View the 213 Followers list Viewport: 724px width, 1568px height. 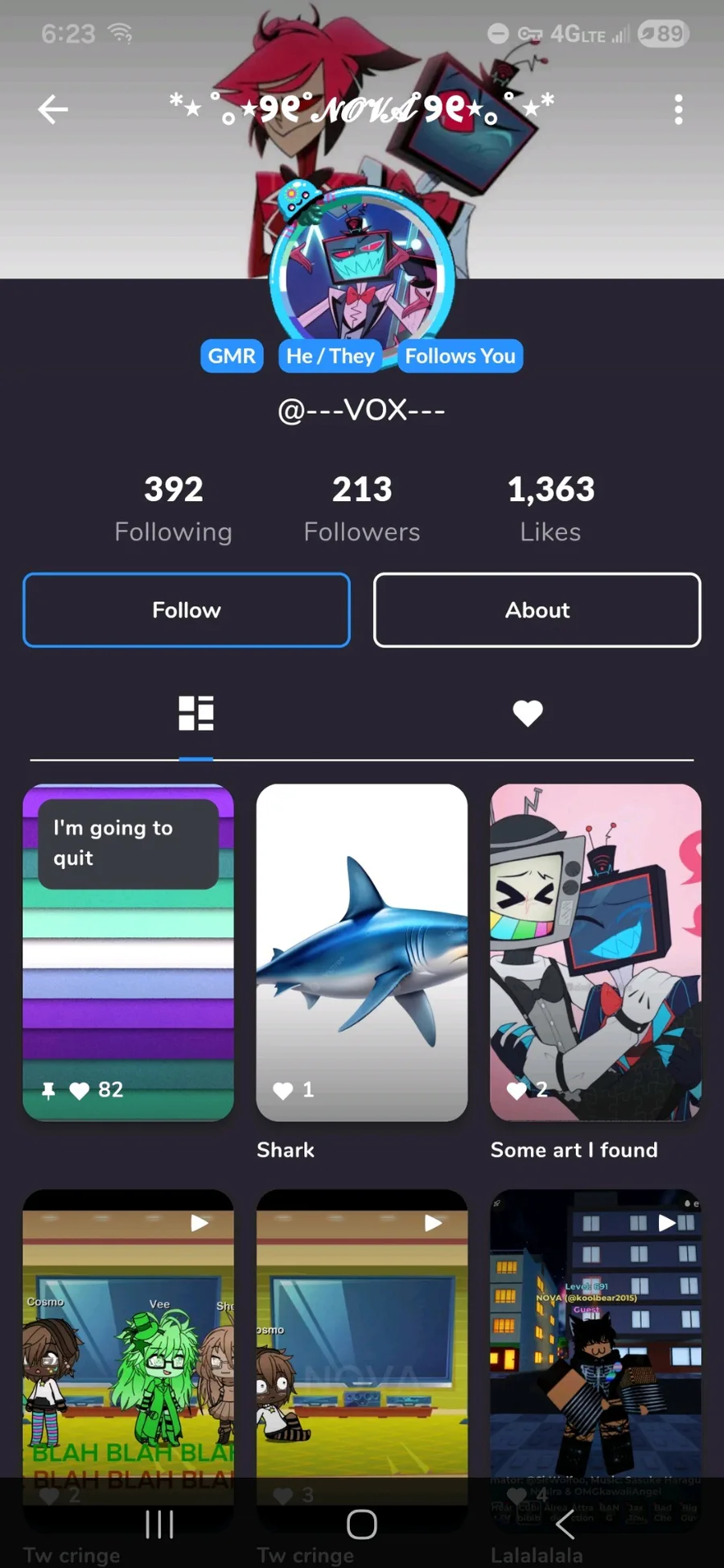[x=362, y=508]
